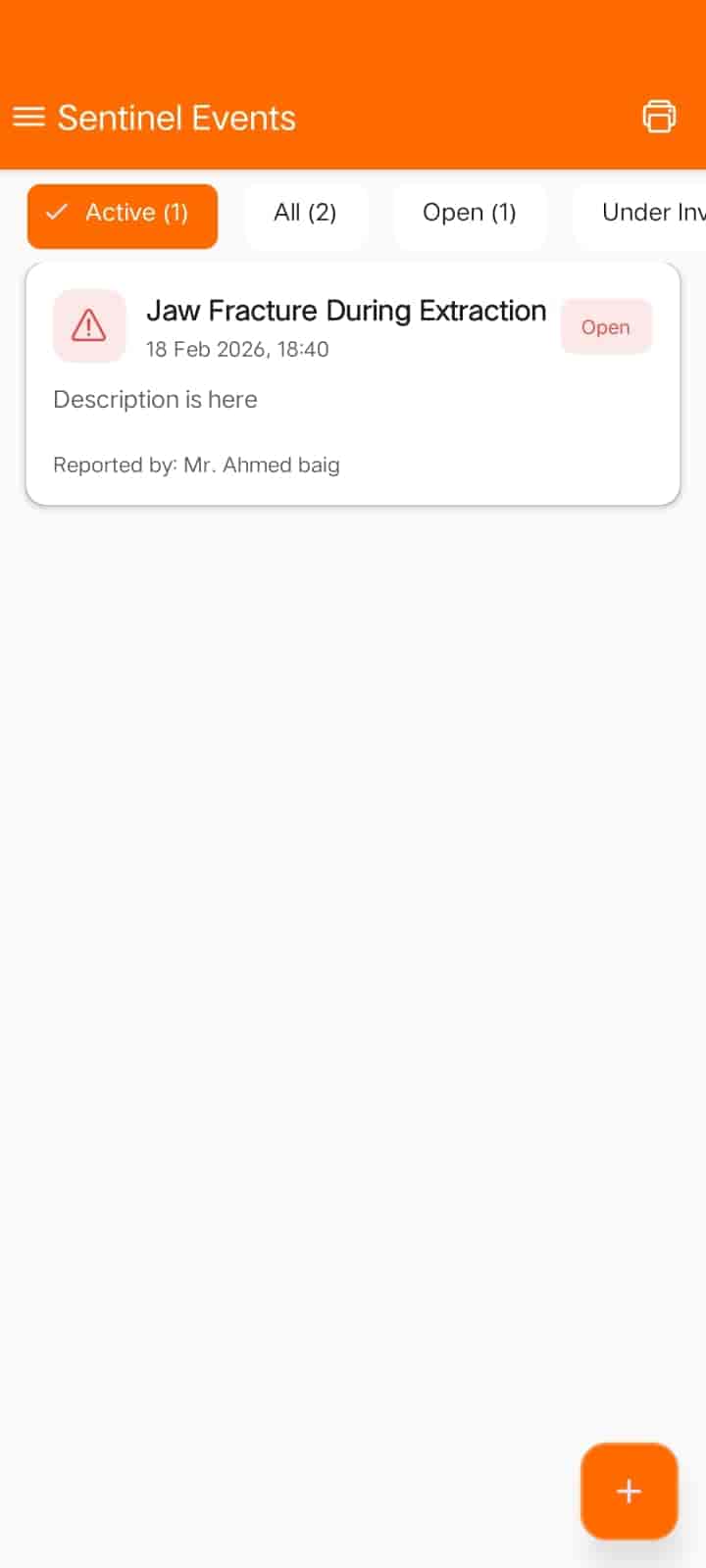Open the hamburger drawer menu
The image size is (706, 1568).
[x=28, y=118]
